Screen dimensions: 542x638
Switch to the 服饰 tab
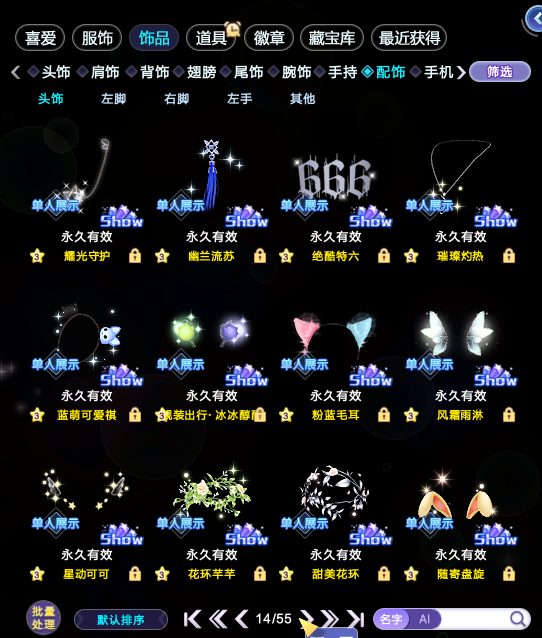97,38
